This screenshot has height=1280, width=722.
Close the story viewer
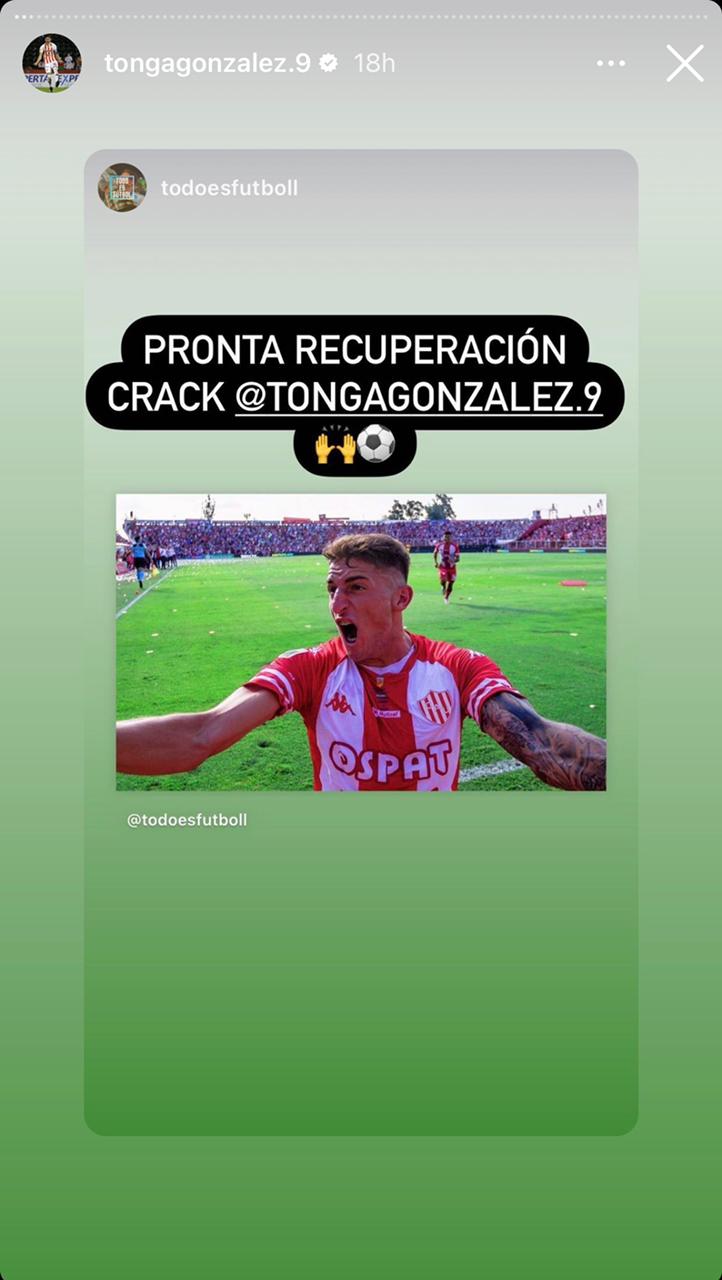click(x=685, y=63)
